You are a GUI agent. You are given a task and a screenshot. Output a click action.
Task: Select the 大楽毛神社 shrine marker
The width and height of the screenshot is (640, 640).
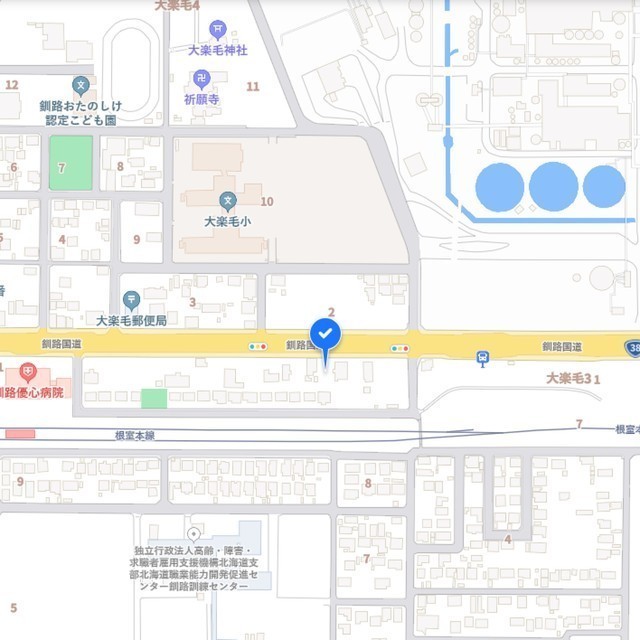tap(218, 28)
